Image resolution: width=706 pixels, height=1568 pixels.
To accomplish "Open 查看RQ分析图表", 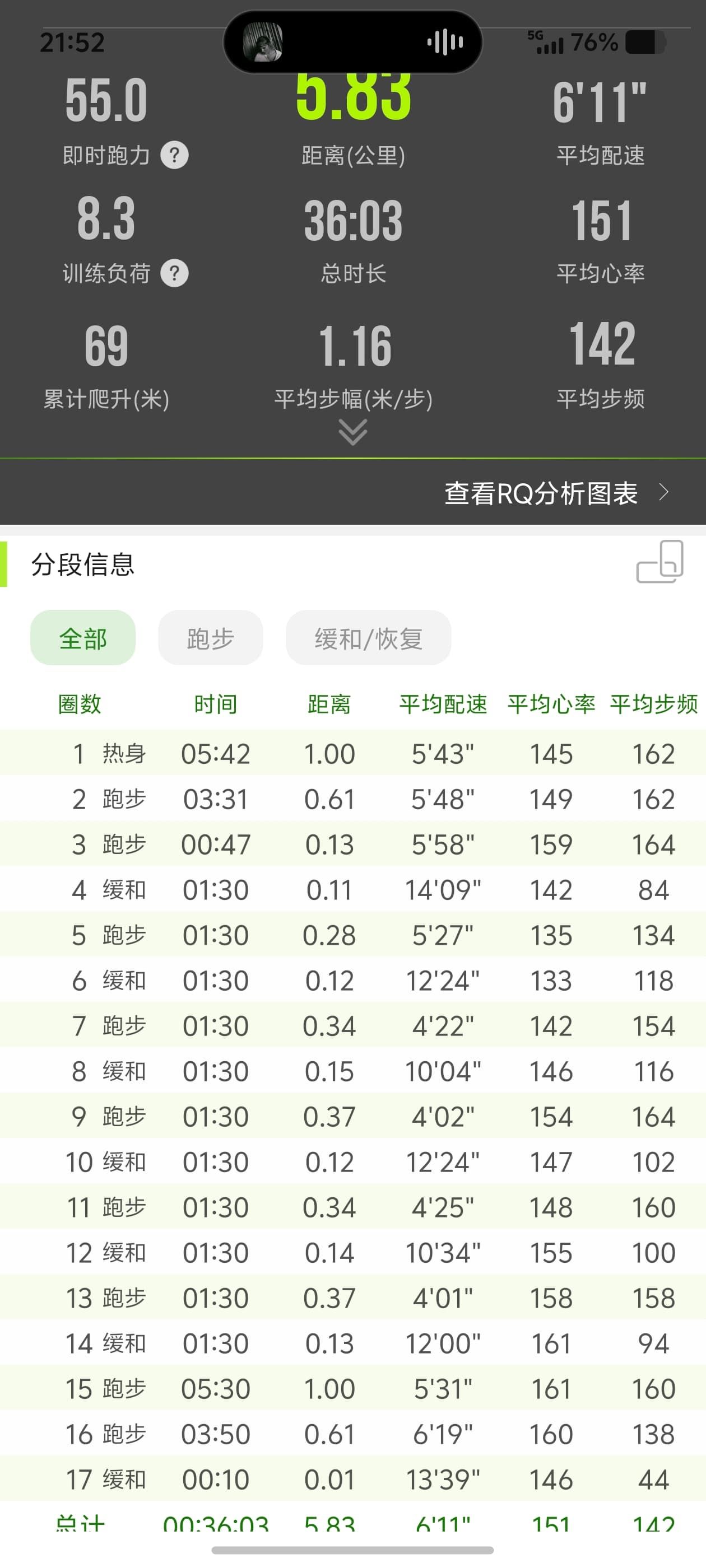I will [x=557, y=492].
